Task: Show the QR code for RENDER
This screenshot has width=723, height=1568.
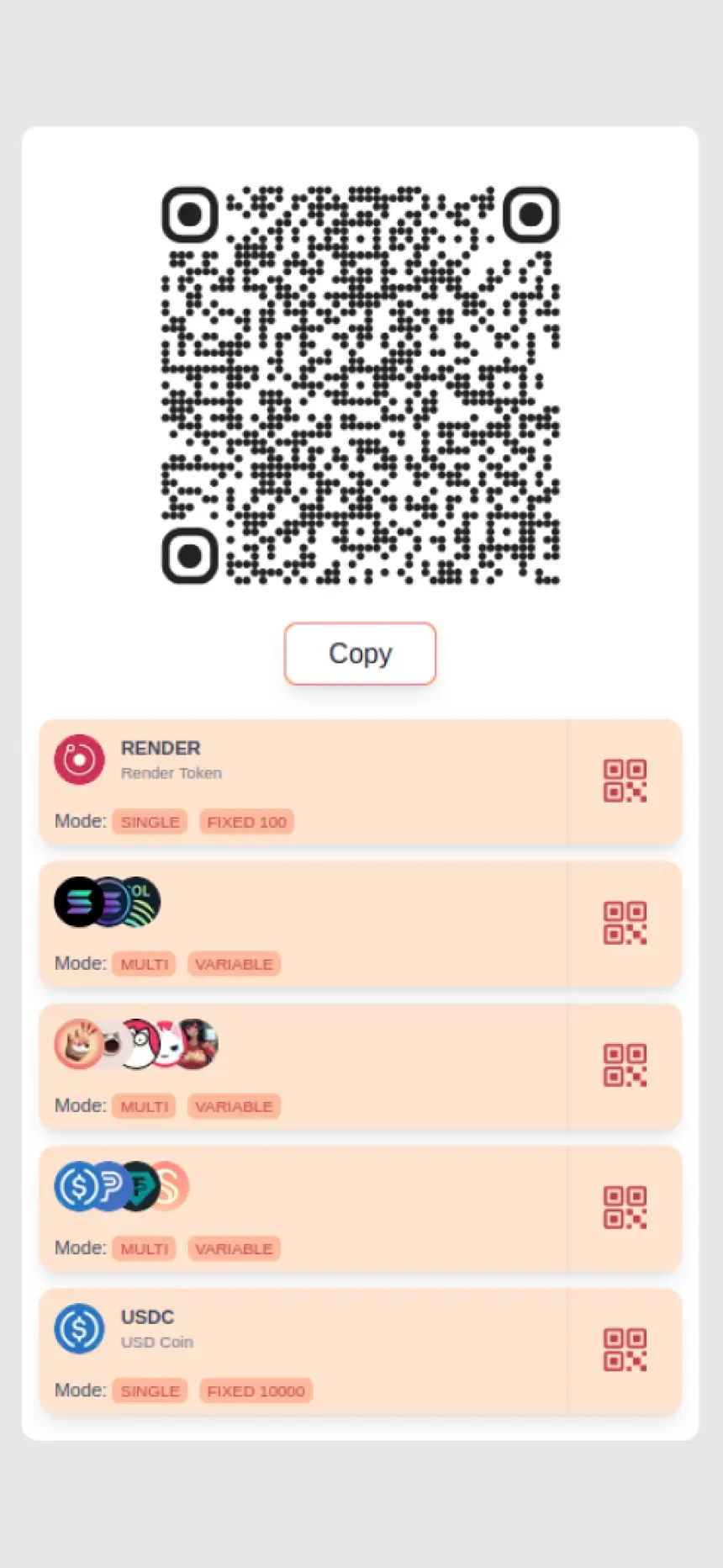Action: pyautogui.click(x=625, y=781)
